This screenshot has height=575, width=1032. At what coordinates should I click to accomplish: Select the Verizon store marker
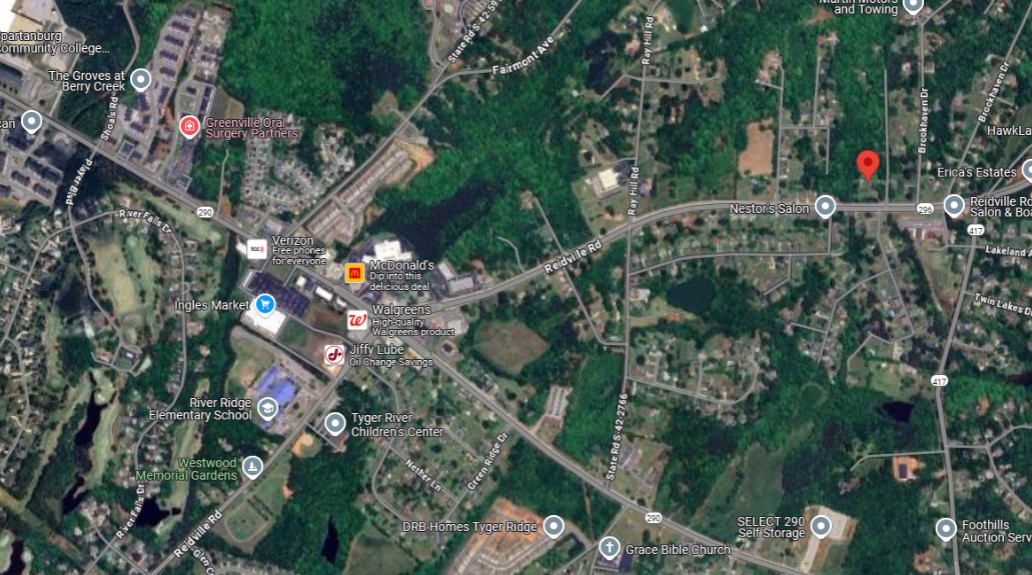(257, 248)
